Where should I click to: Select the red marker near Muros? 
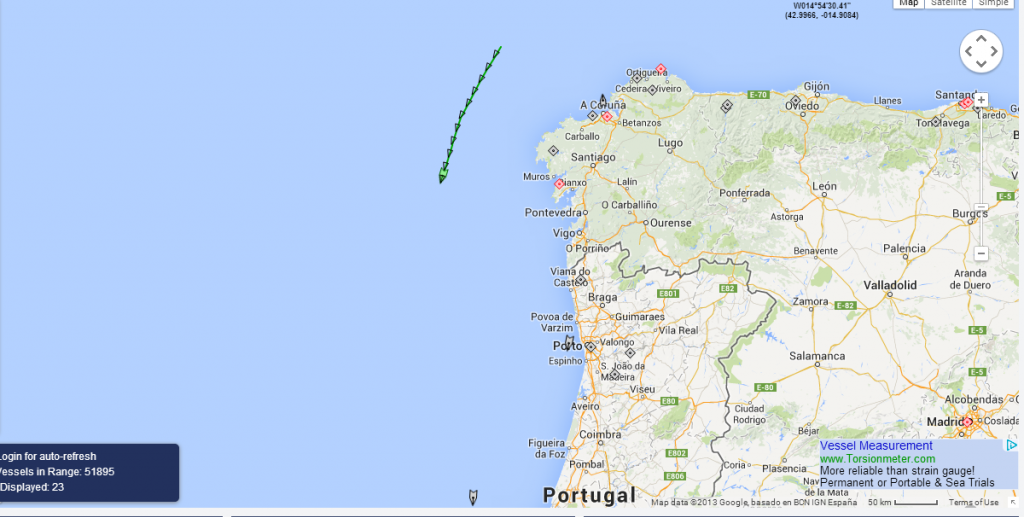pyautogui.click(x=559, y=183)
